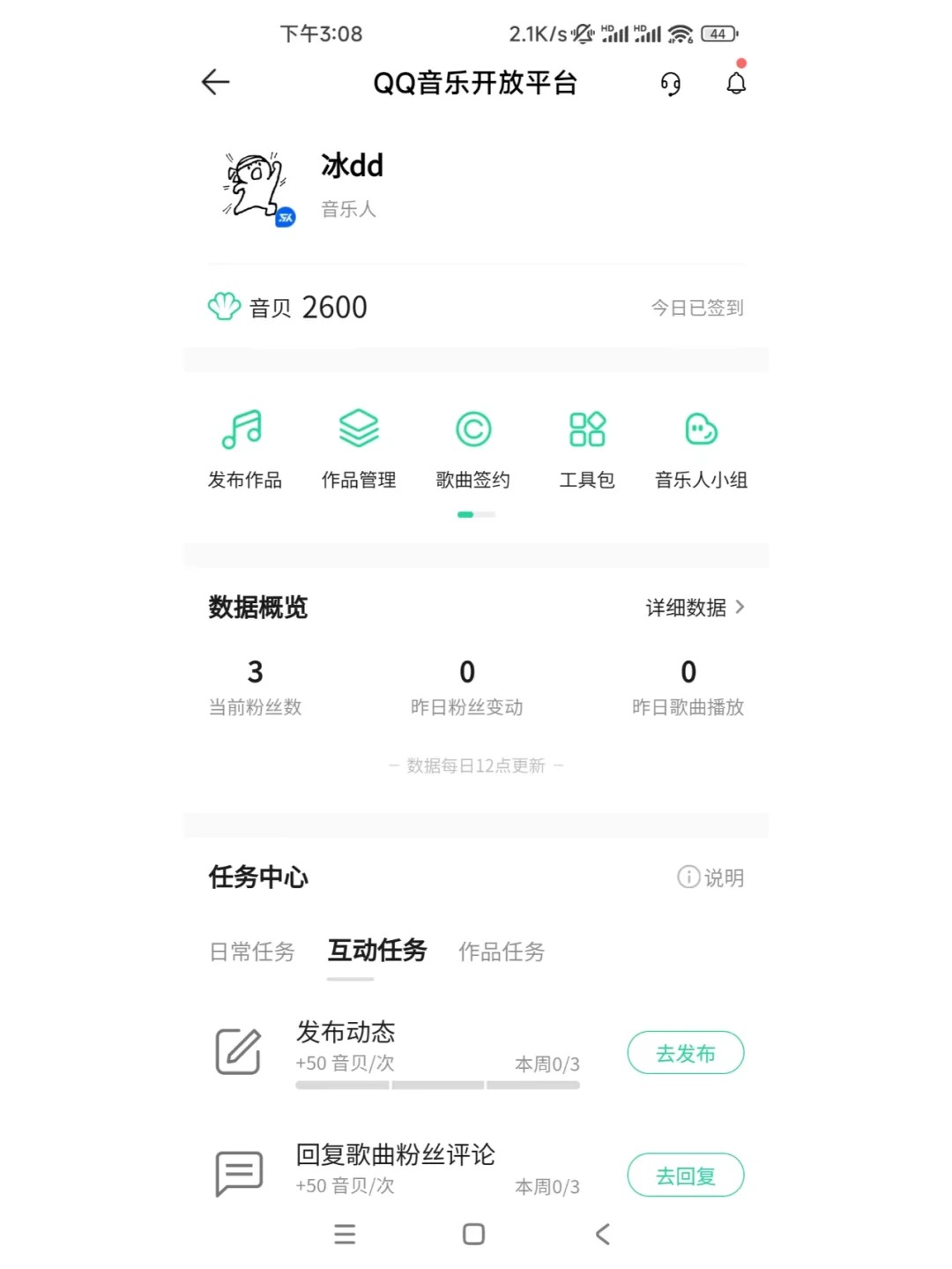Screen dimensions: 952x1269
Task: Open the notifications bell
Action: [x=736, y=83]
